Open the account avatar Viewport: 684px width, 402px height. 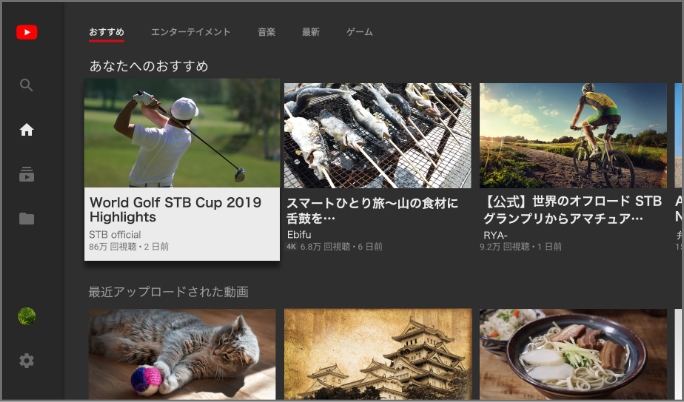27,316
